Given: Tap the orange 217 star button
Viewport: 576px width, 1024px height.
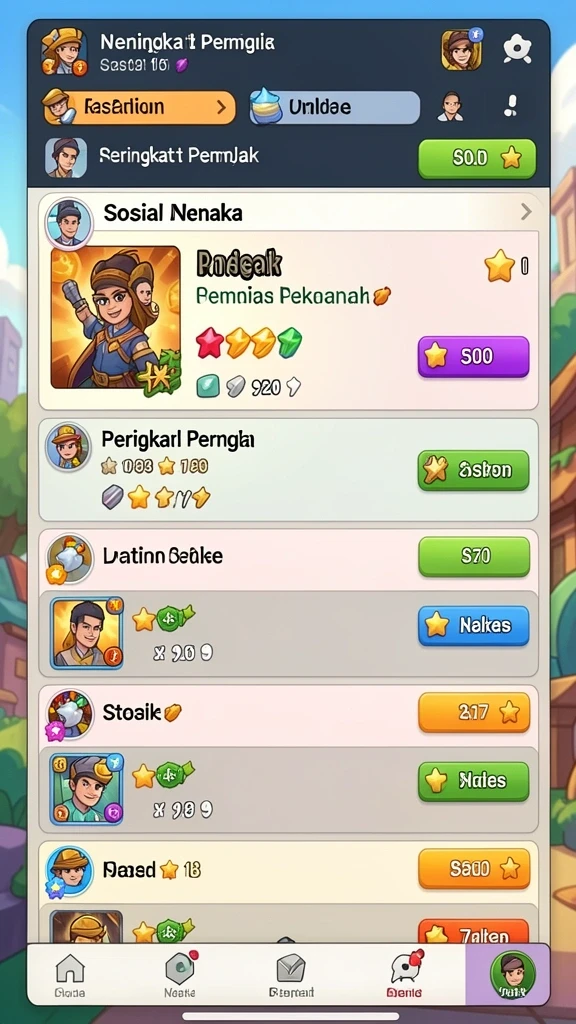Looking at the screenshot, I should click(x=473, y=712).
